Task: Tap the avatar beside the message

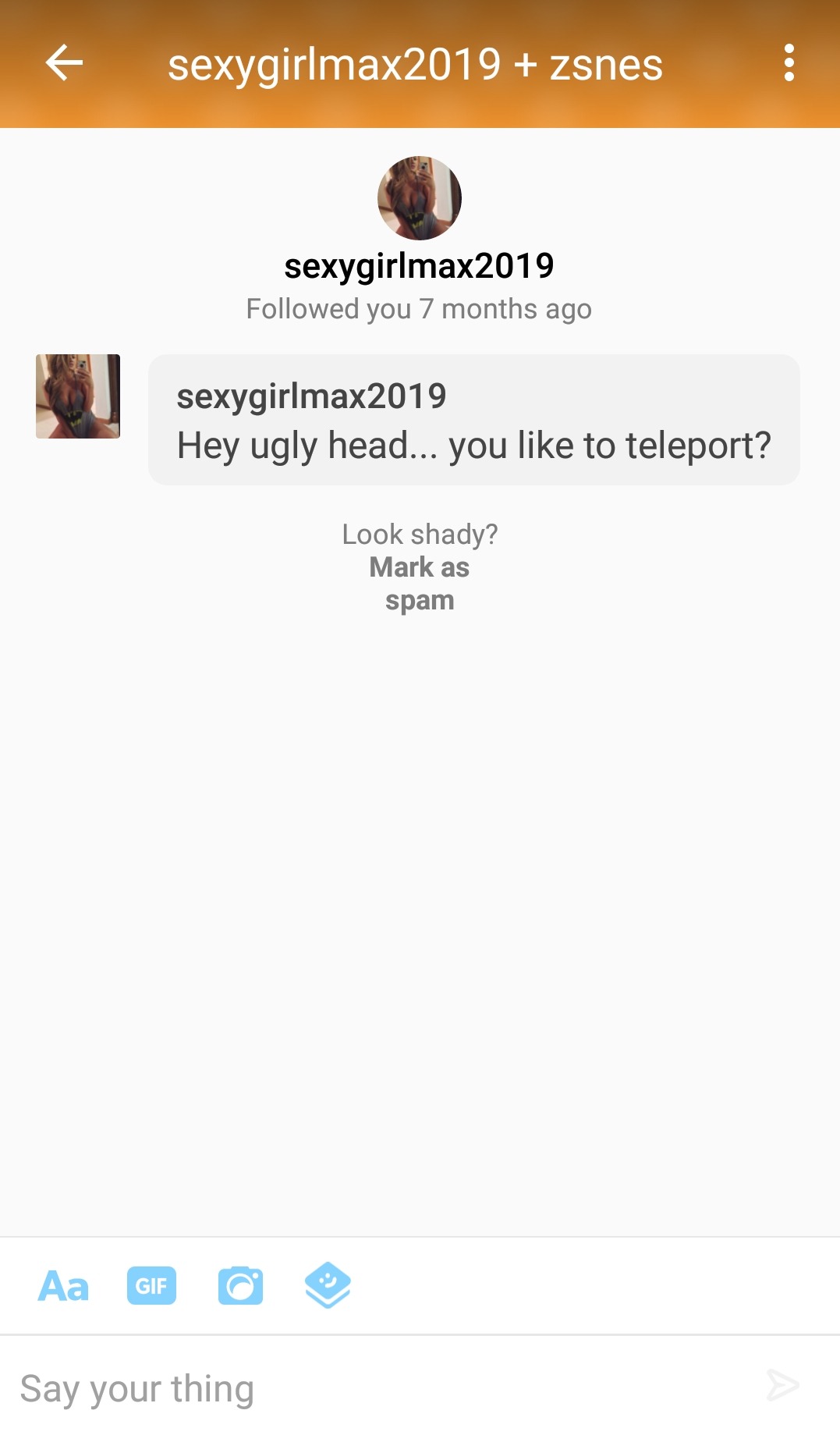Action: 78,396
